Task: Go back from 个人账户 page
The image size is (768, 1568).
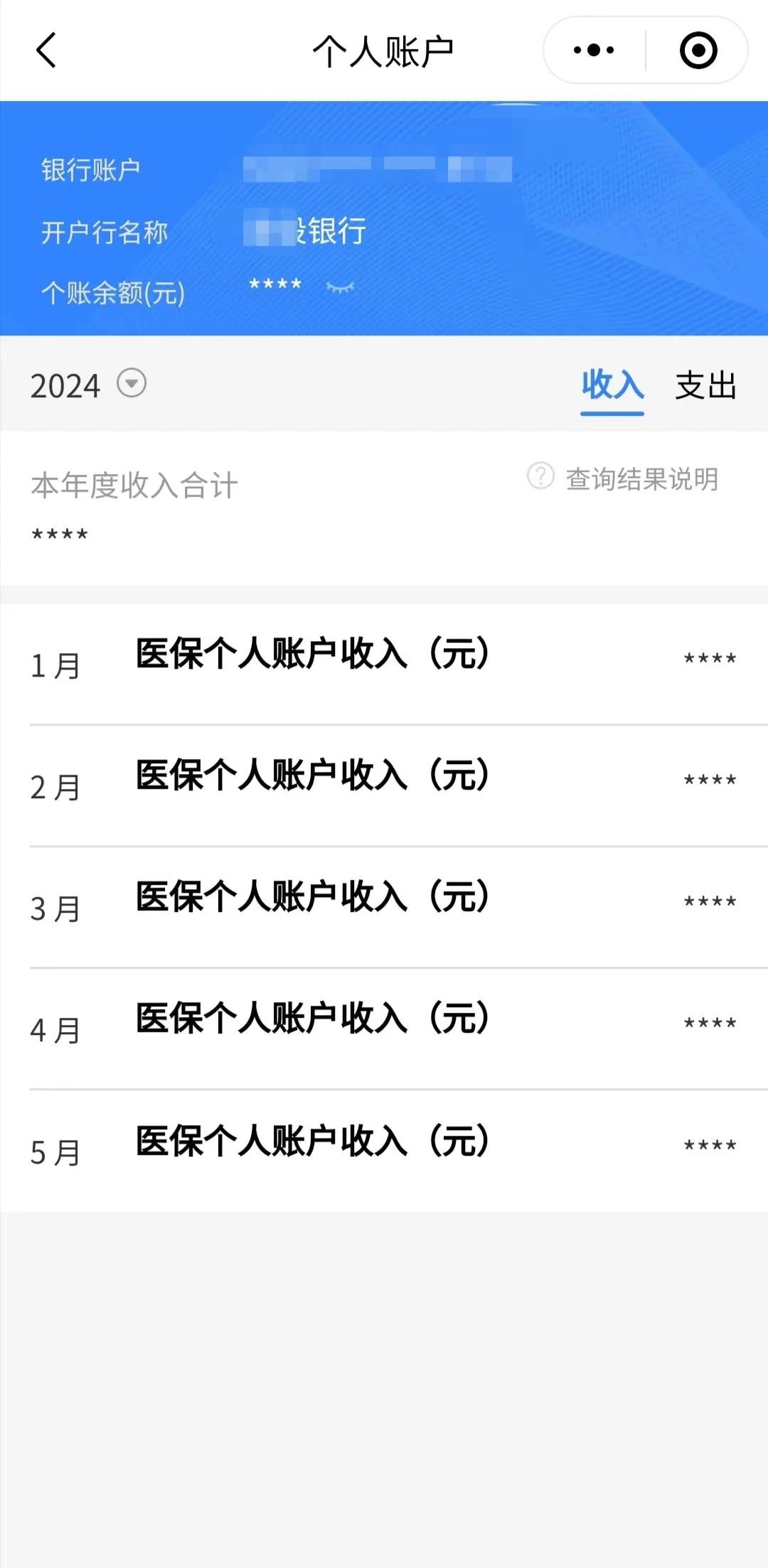Action: 46,50
